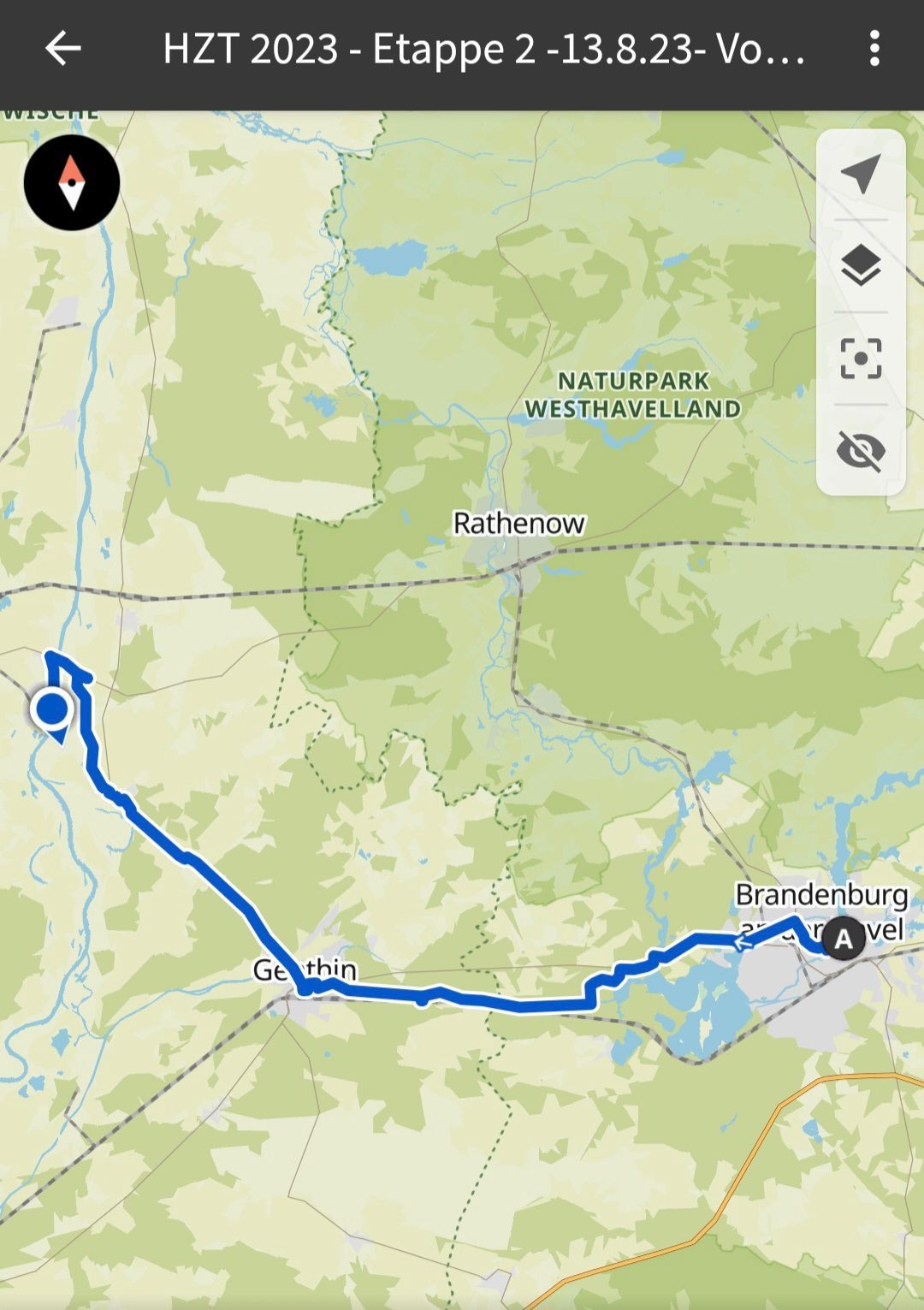Viewport: 924px width, 1310px height.
Task: Open the map layers selector
Action: (861, 265)
